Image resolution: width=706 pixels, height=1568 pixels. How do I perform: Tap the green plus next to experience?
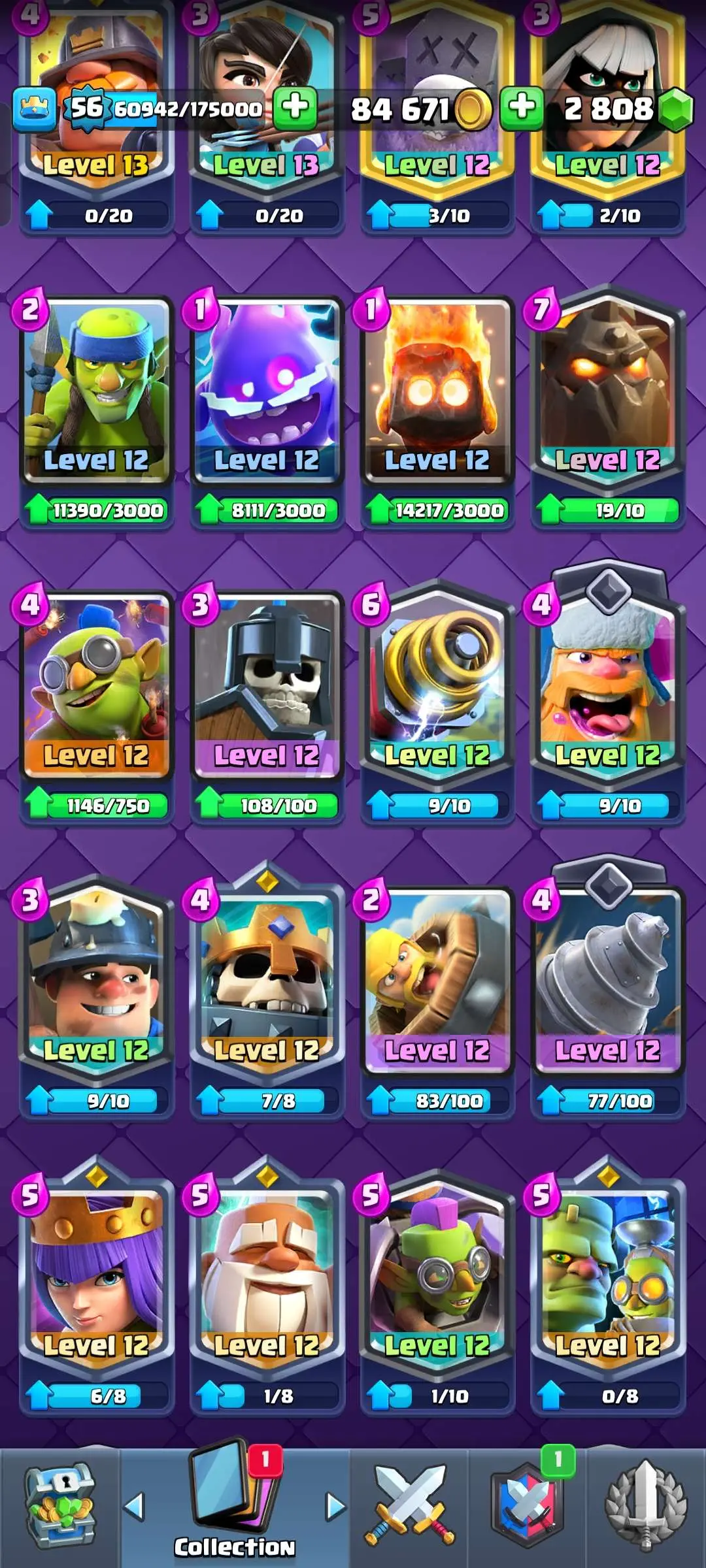coord(295,108)
